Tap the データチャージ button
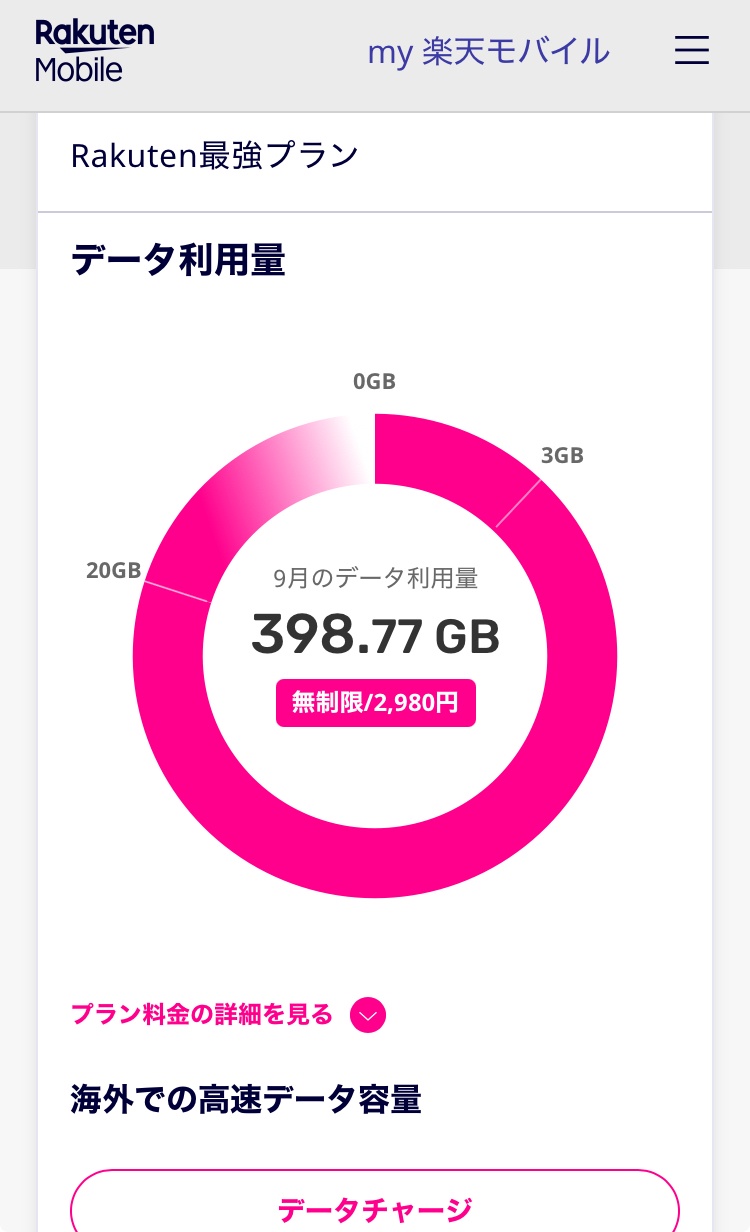 pyautogui.click(x=375, y=1209)
